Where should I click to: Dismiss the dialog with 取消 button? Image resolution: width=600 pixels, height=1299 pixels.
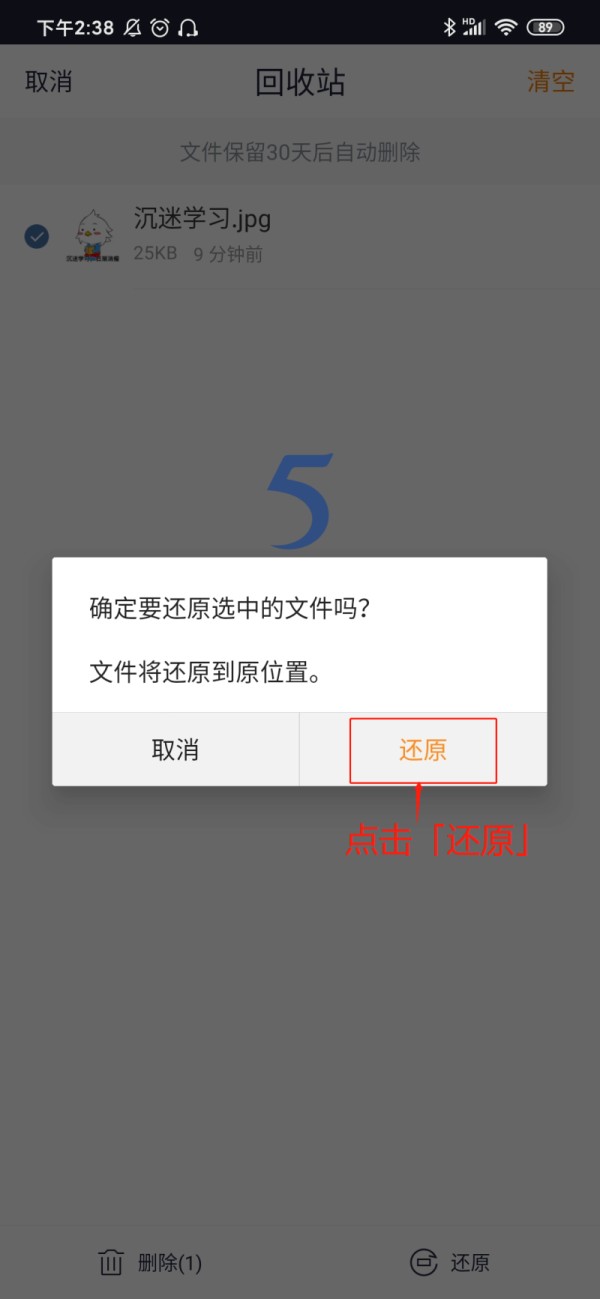pos(175,750)
